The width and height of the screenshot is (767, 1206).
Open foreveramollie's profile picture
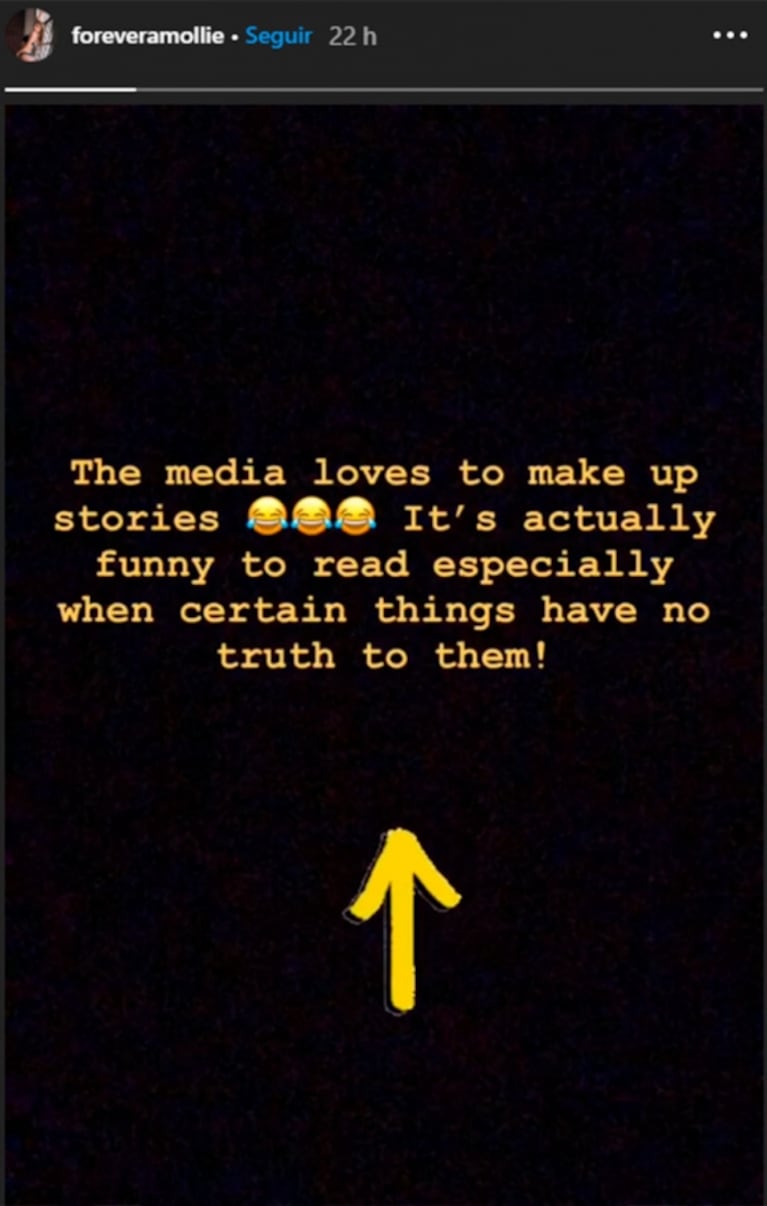click(x=30, y=35)
